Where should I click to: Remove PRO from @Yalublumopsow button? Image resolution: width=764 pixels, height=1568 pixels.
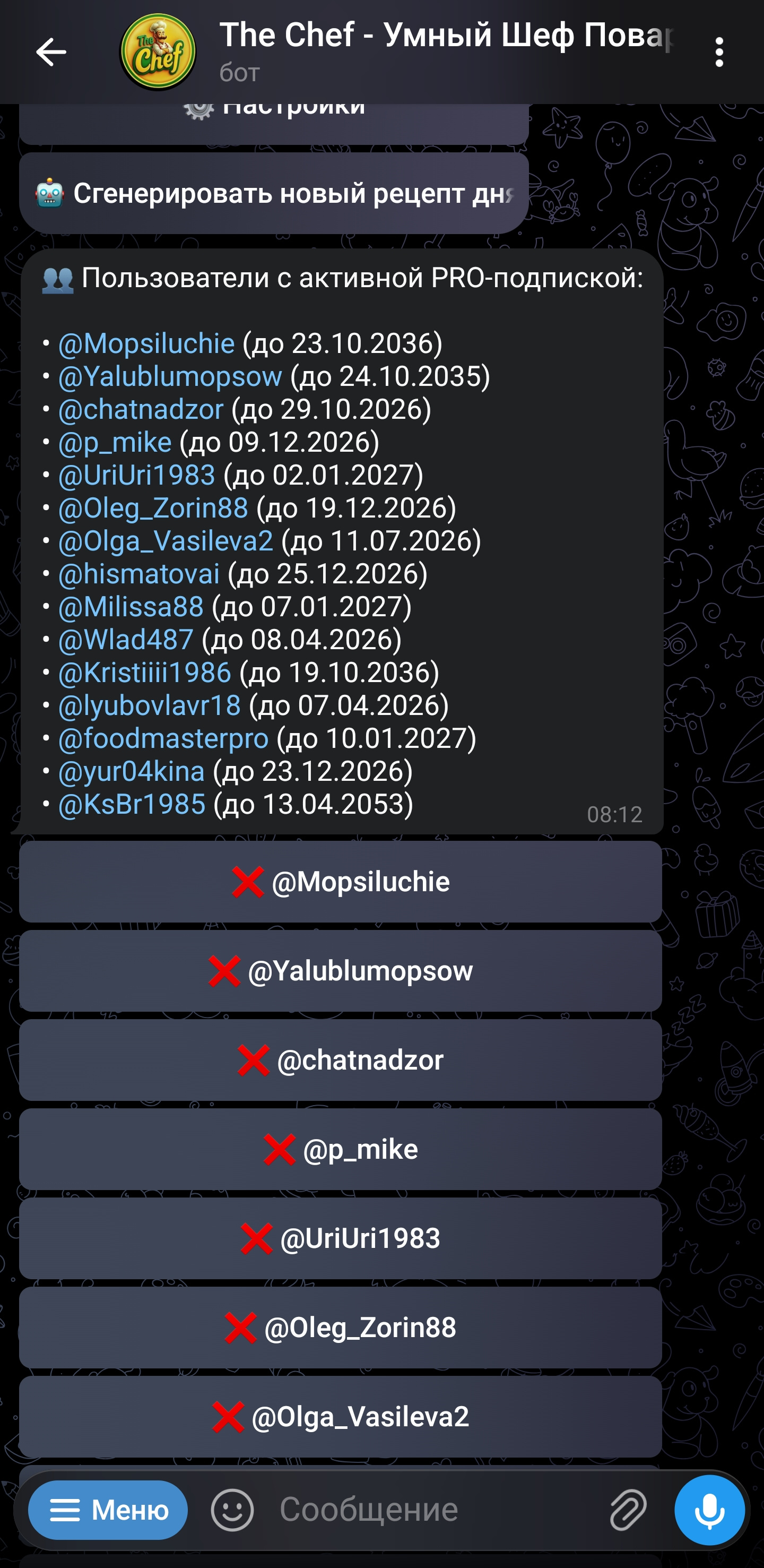[341, 971]
